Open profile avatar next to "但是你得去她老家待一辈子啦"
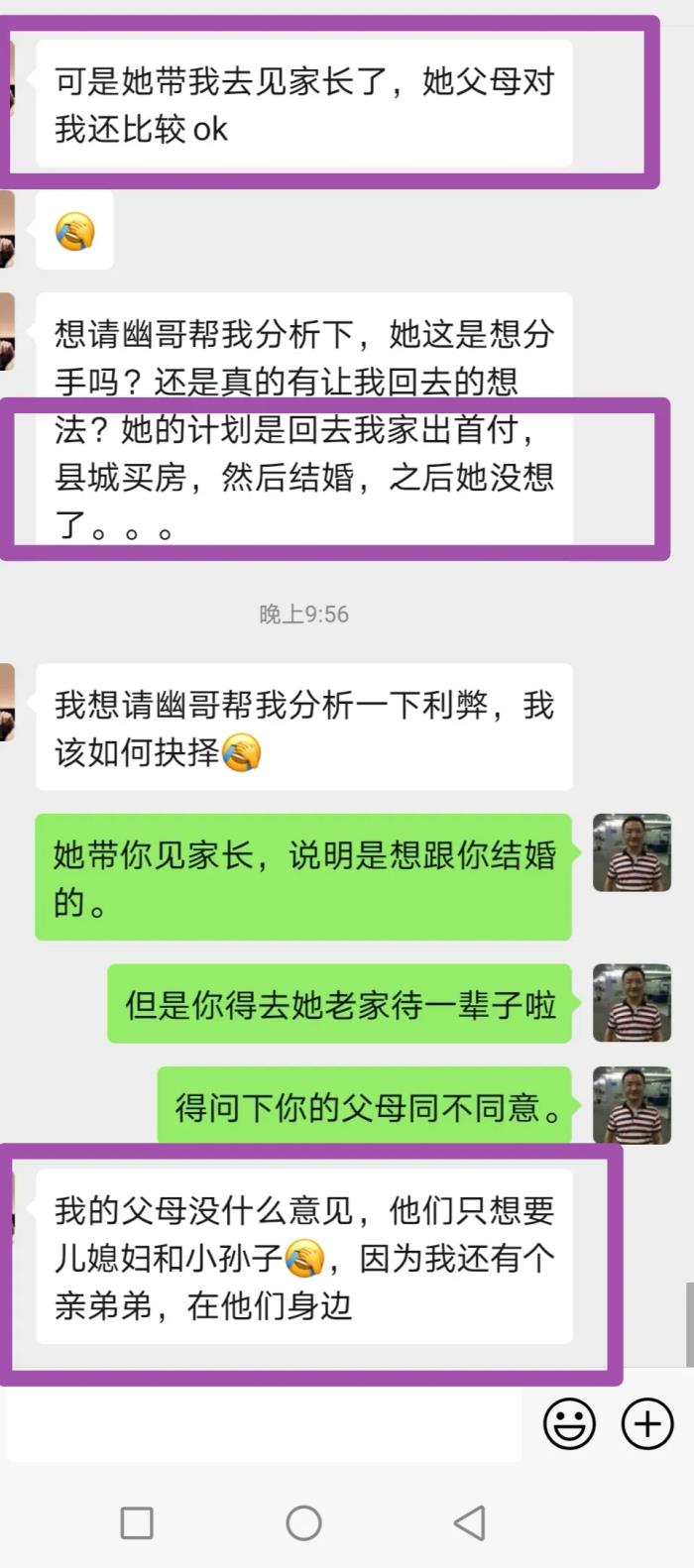 coord(632,1002)
